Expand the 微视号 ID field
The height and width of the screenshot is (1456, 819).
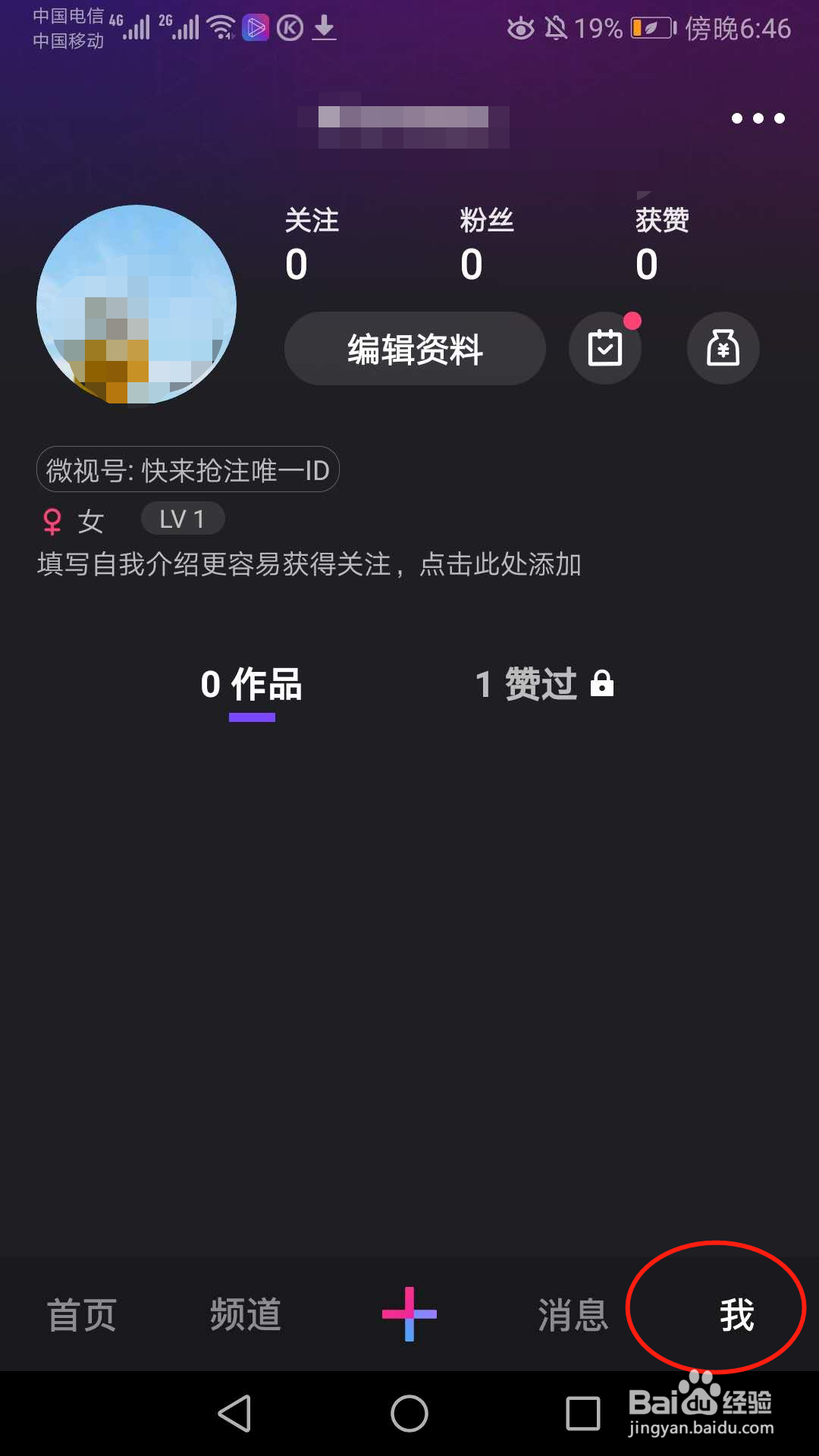[187, 470]
